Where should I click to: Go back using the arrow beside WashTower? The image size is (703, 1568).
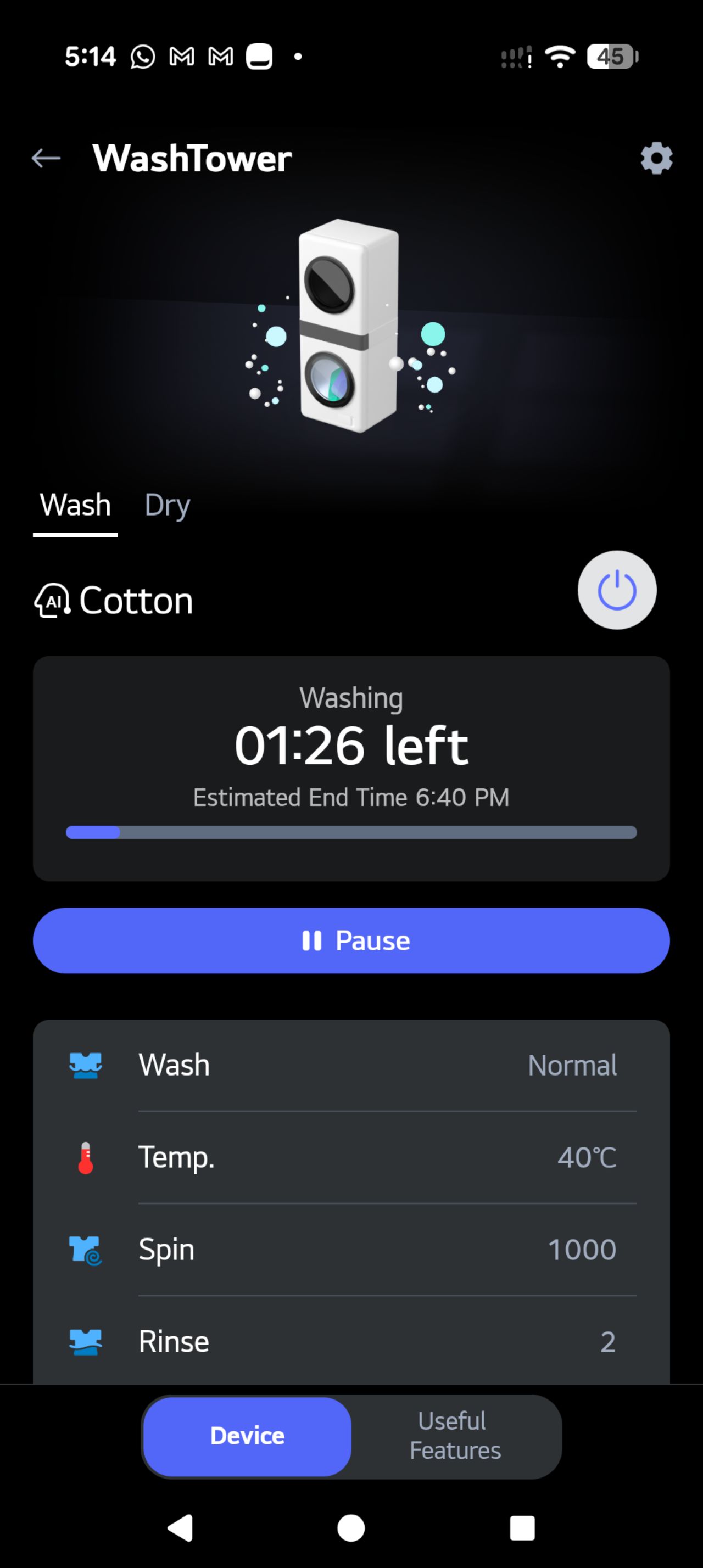coord(46,158)
